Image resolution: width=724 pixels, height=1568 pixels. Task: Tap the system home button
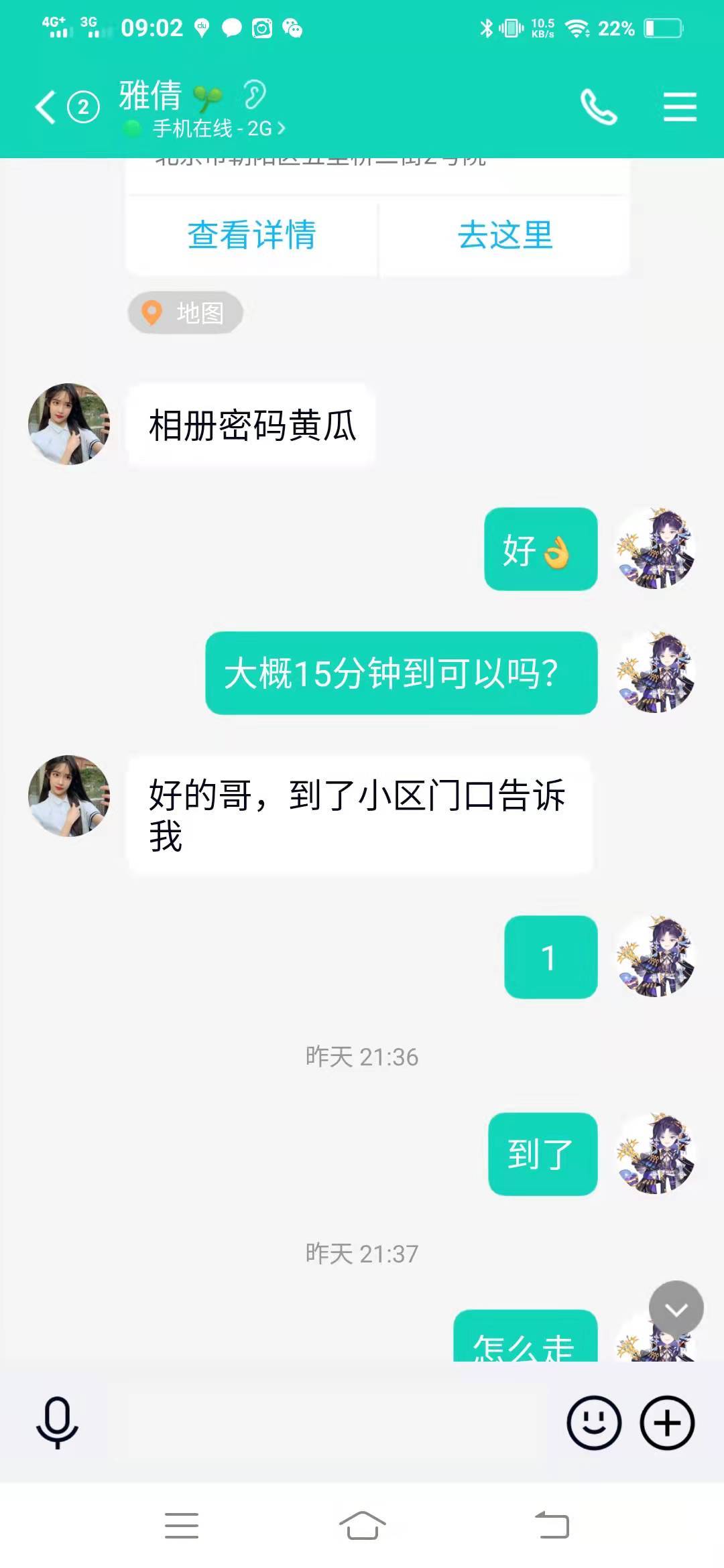362,1526
